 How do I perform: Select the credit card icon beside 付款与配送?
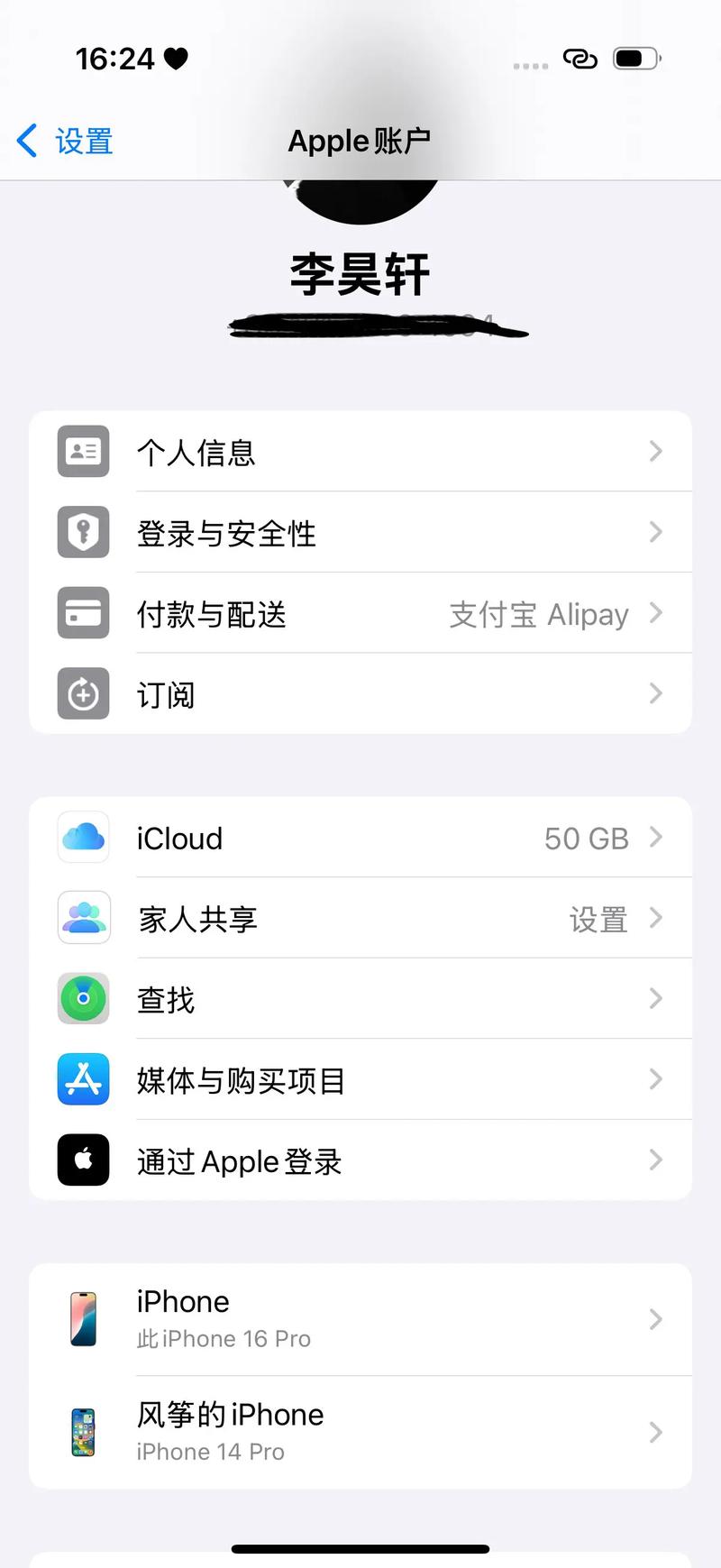82,612
